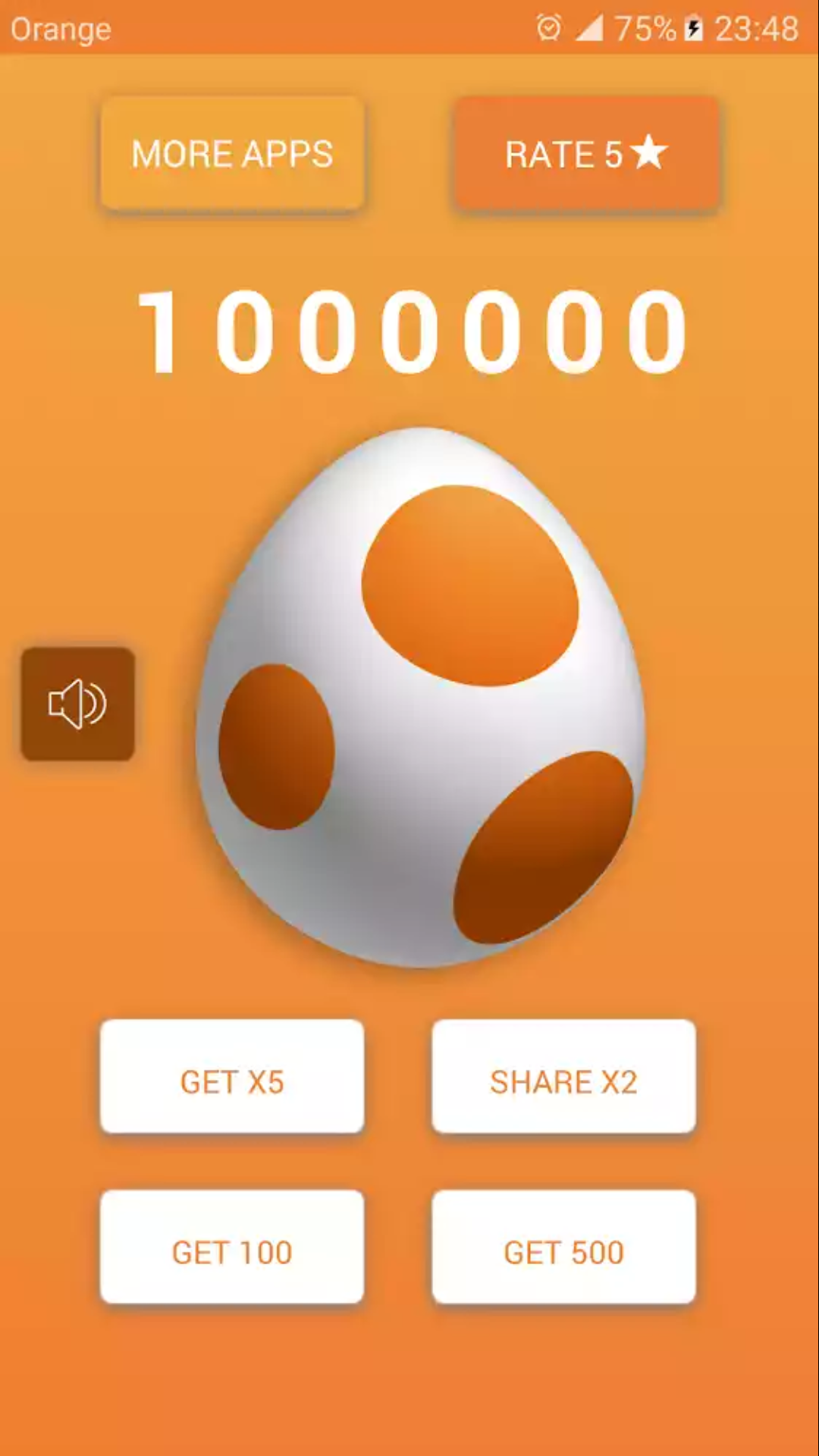Screen dimensions: 819x1456
Task: Rate the app 5 stars
Action: tap(586, 154)
